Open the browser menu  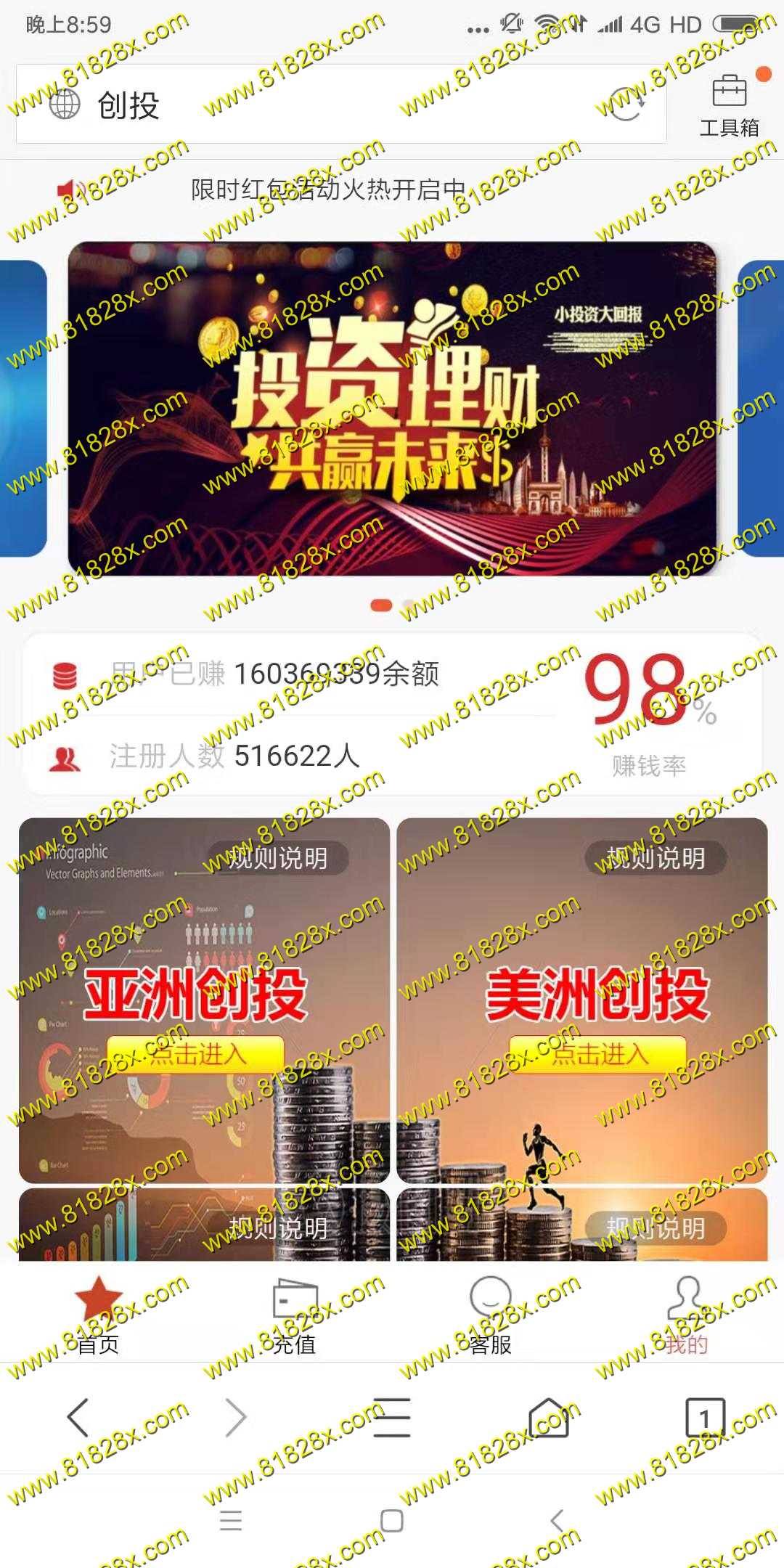click(392, 1417)
